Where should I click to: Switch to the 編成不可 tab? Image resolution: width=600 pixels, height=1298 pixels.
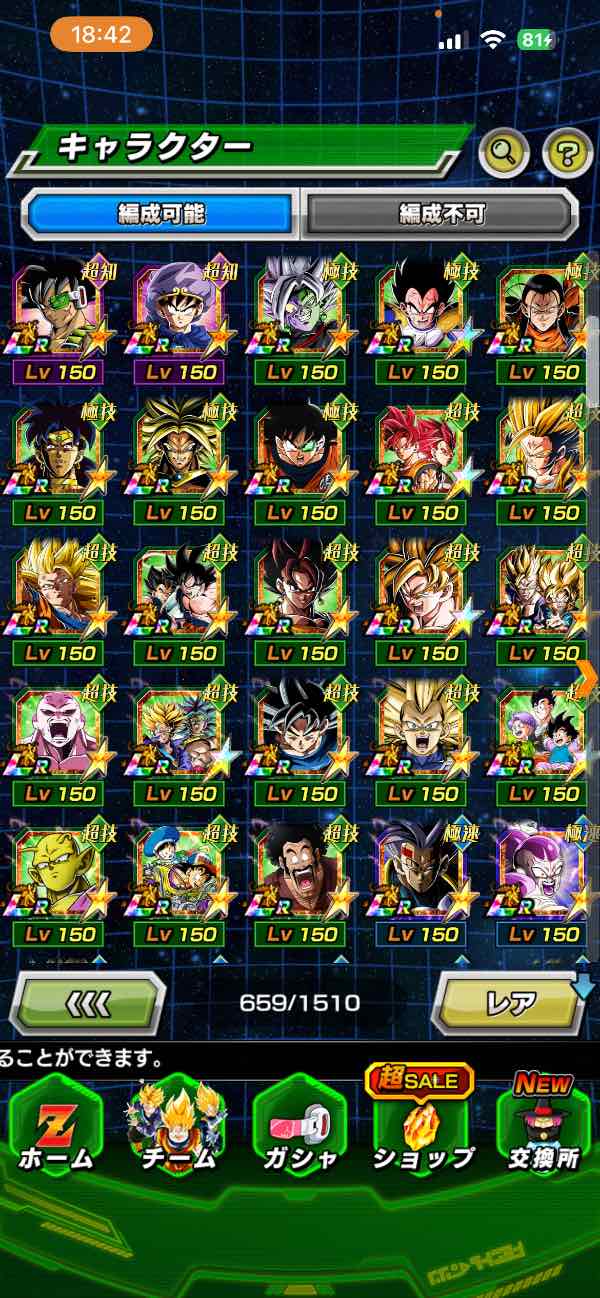click(x=441, y=213)
